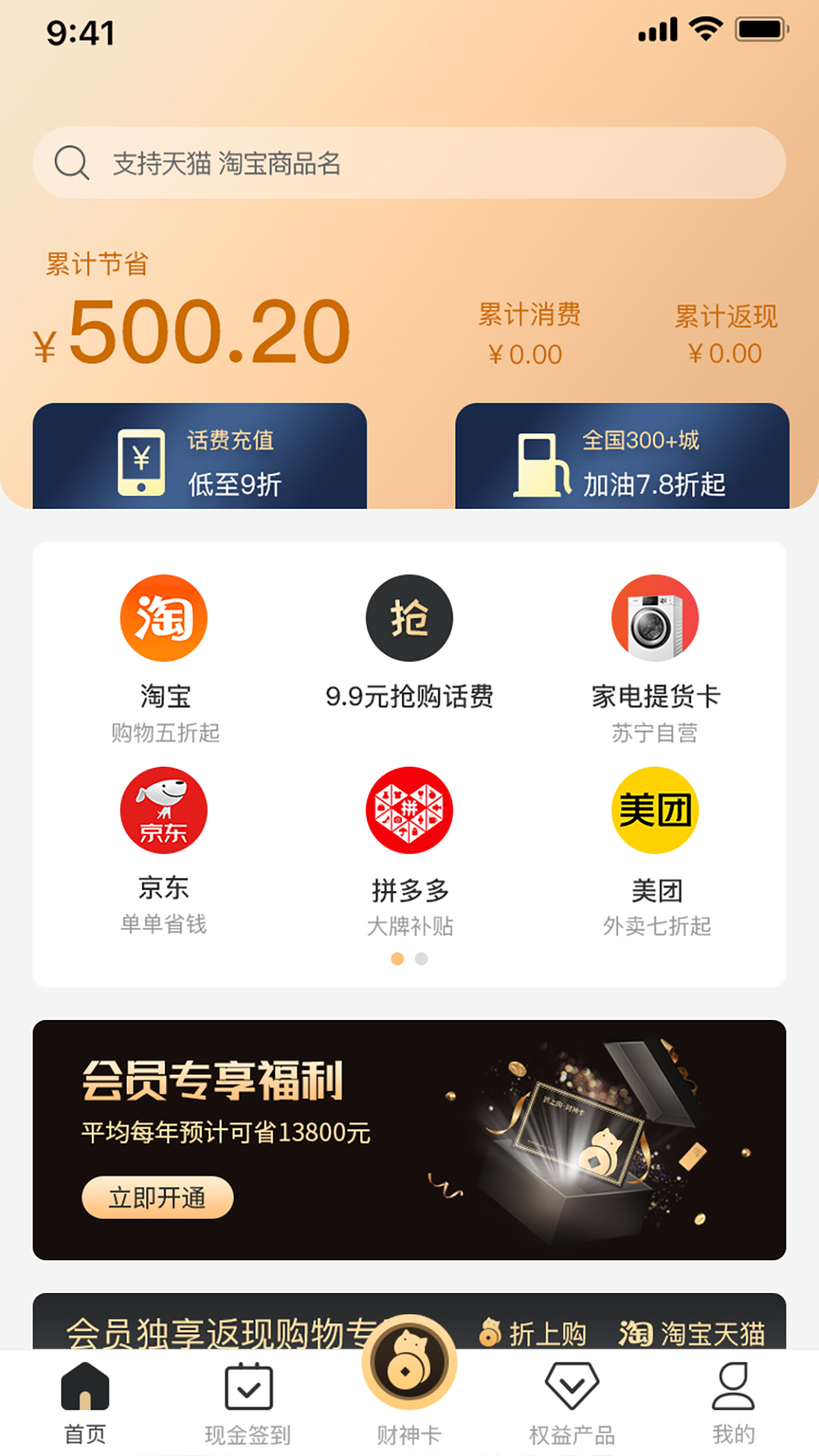Open 家电提货卡 苏宁自营

pyautogui.click(x=655, y=657)
